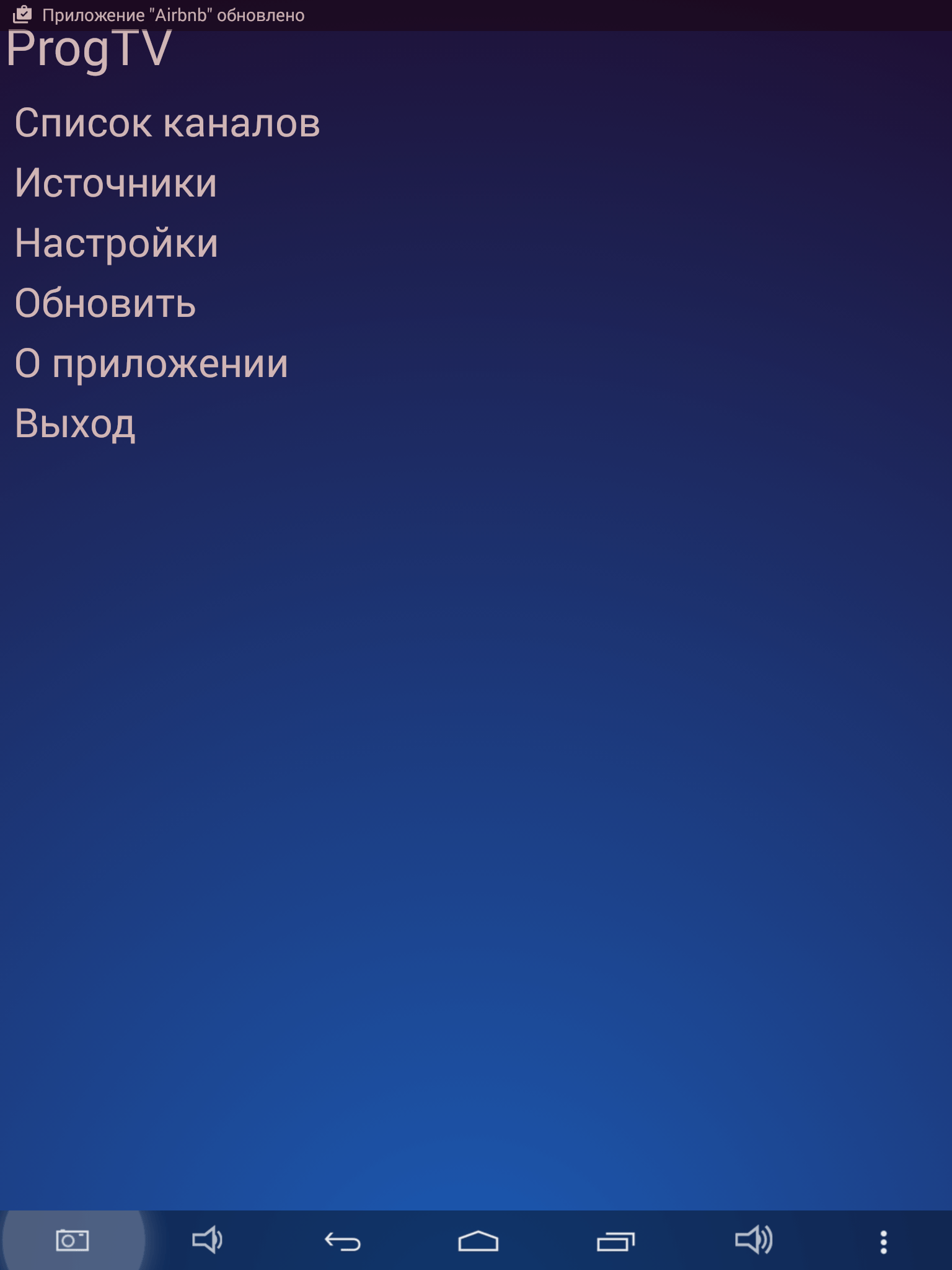Open recent apps
The width and height of the screenshot is (952, 1270).
[x=615, y=1241]
